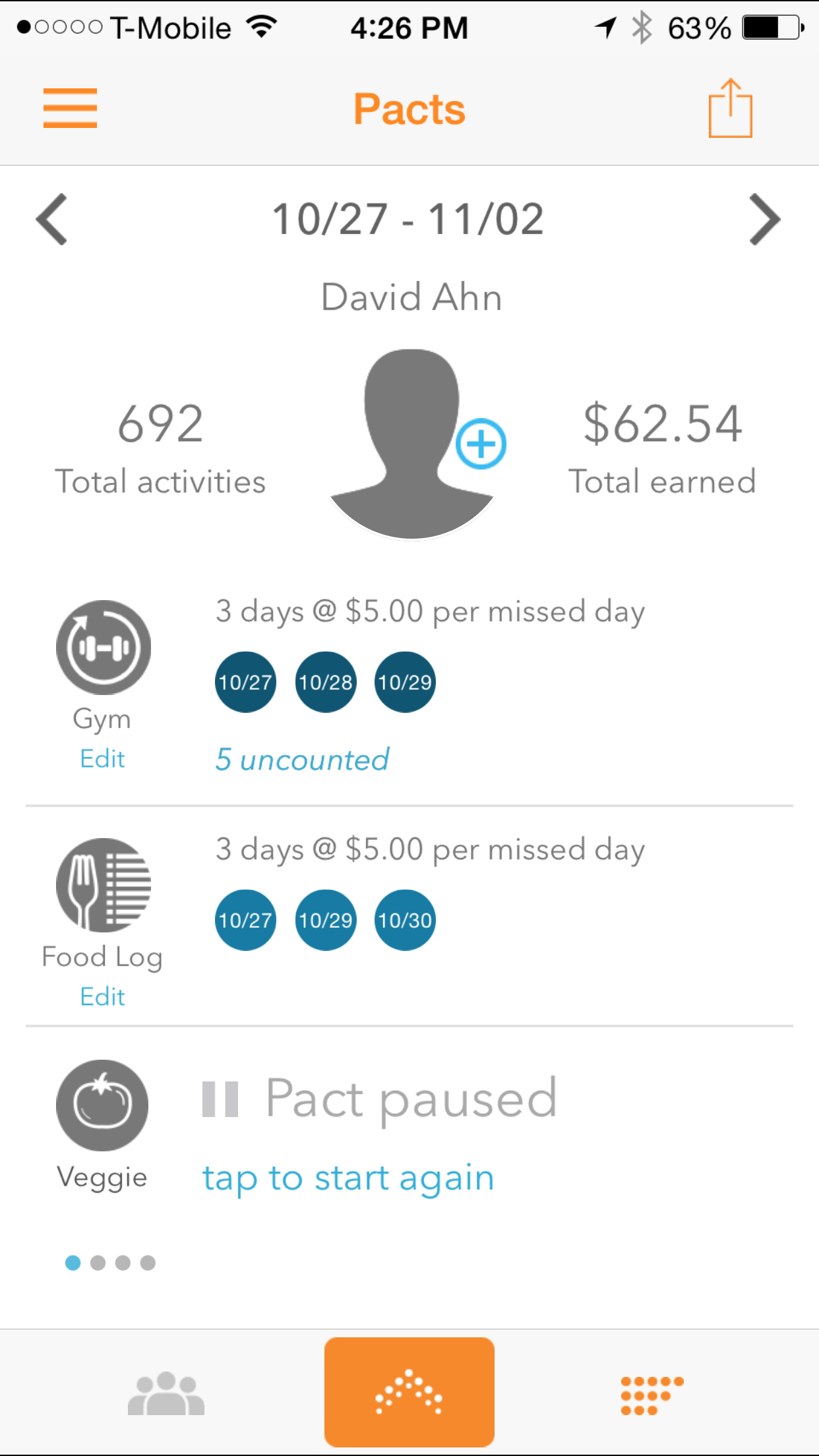819x1456 pixels.
Task: Restart Veggie pact via tap to start again
Action: (348, 1177)
